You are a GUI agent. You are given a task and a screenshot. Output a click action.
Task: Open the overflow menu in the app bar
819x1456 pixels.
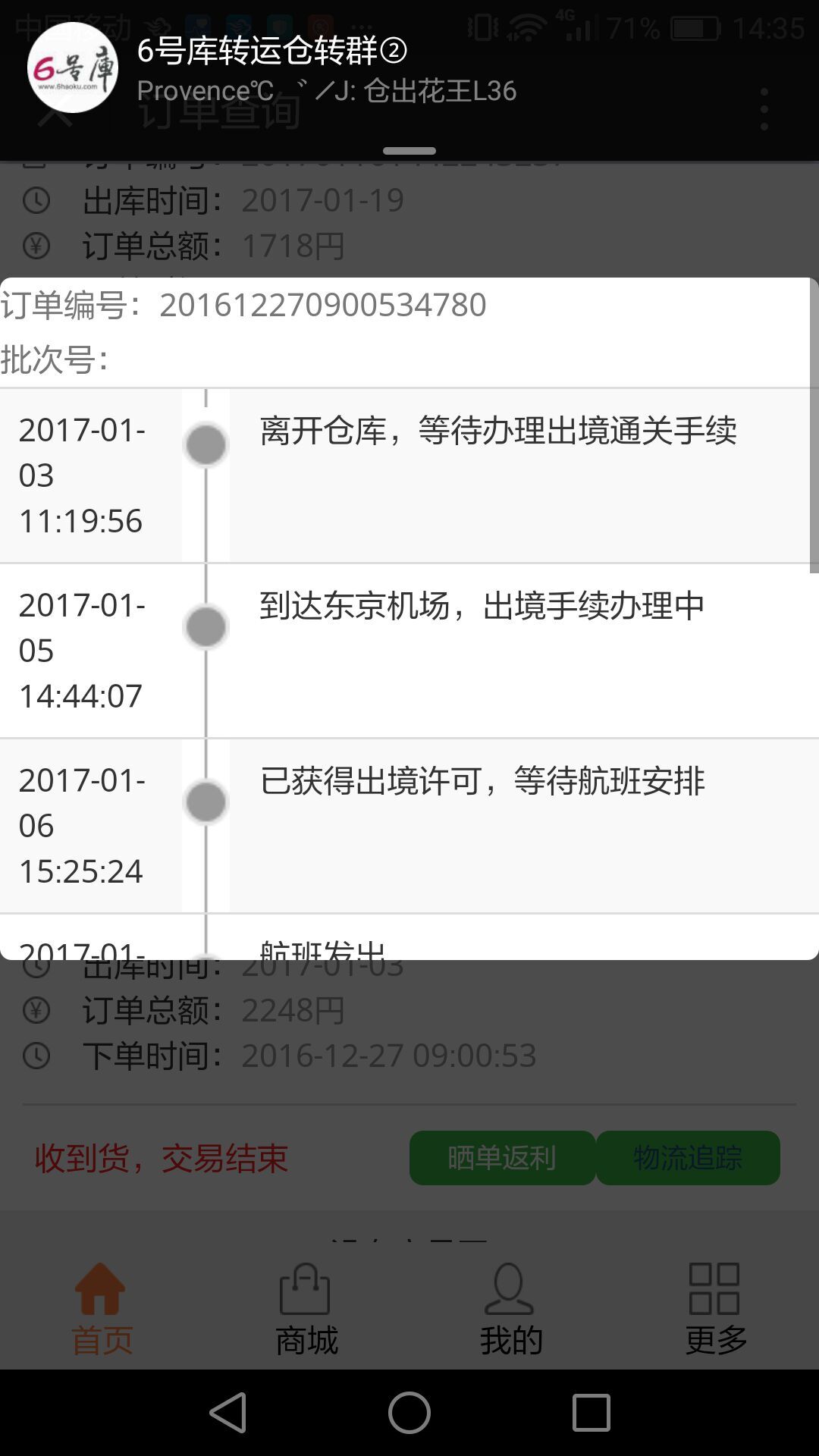tap(764, 109)
